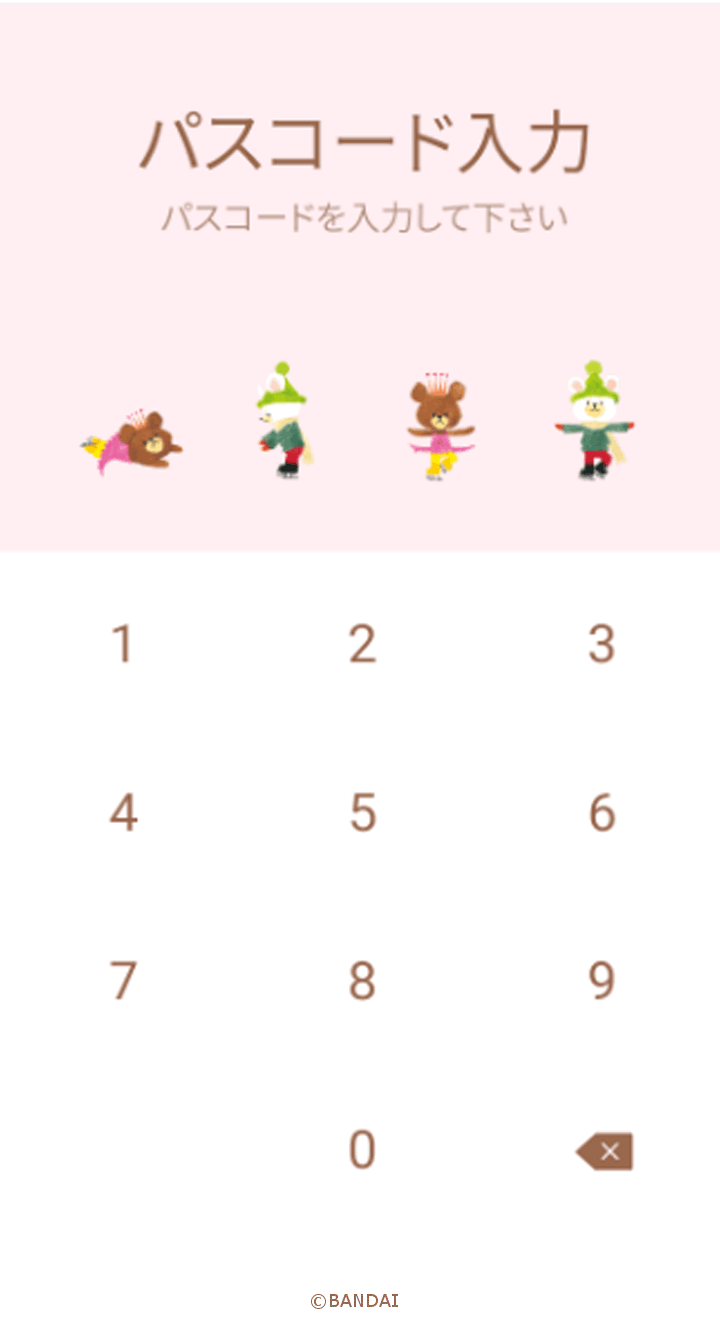Enter the number 4
The image size is (720, 1320).
click(122, 812)
